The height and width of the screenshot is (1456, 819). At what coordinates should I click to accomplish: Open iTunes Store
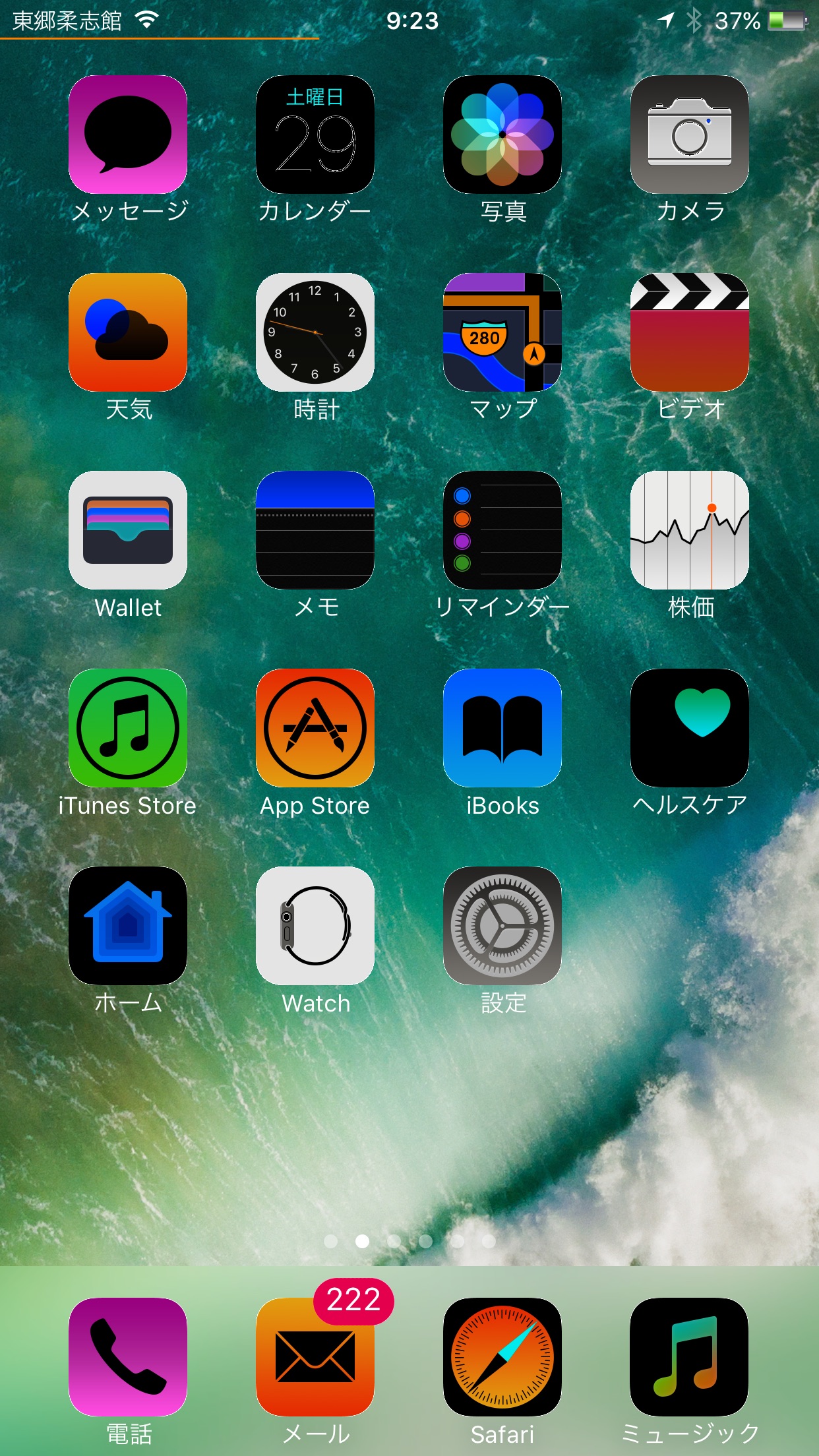coord(128,728)
